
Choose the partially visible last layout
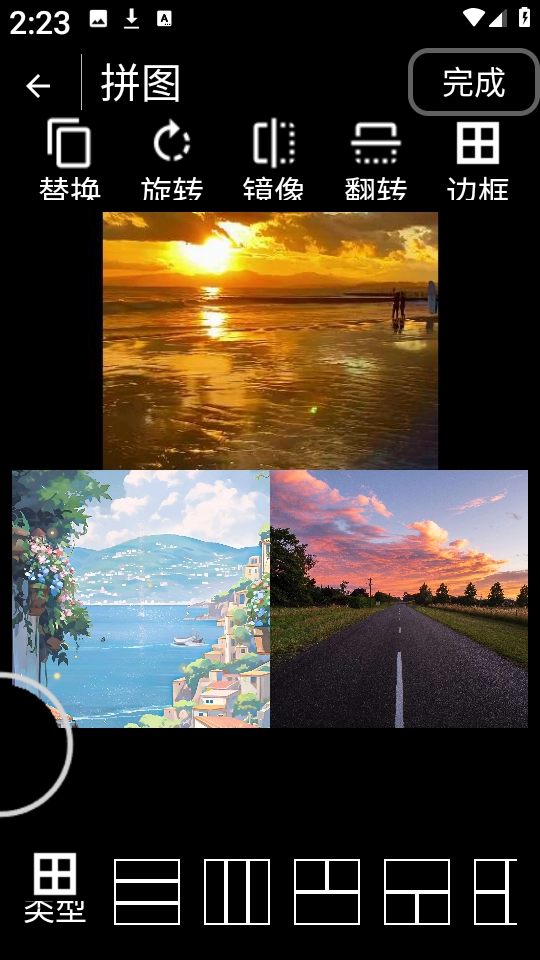pos(495,891)
